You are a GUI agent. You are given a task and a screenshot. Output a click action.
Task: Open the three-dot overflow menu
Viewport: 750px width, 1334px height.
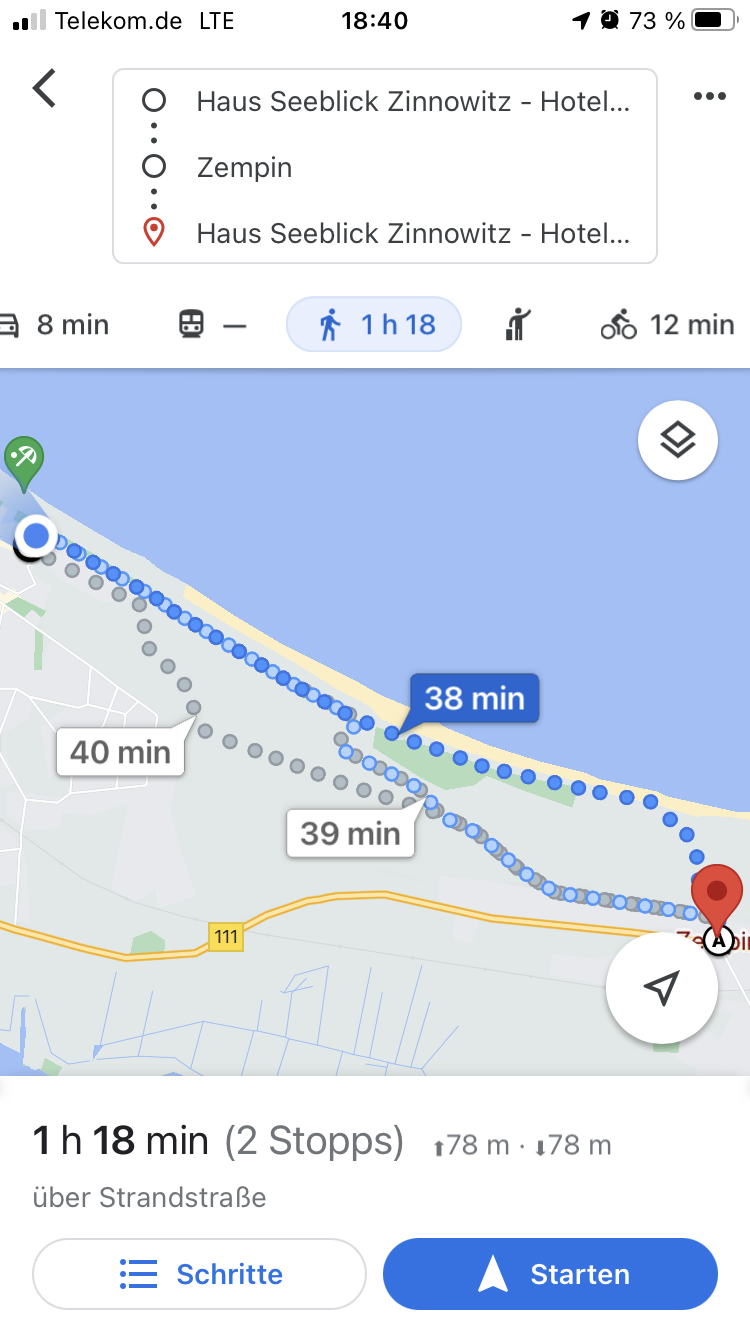click(x=709, y=96)
